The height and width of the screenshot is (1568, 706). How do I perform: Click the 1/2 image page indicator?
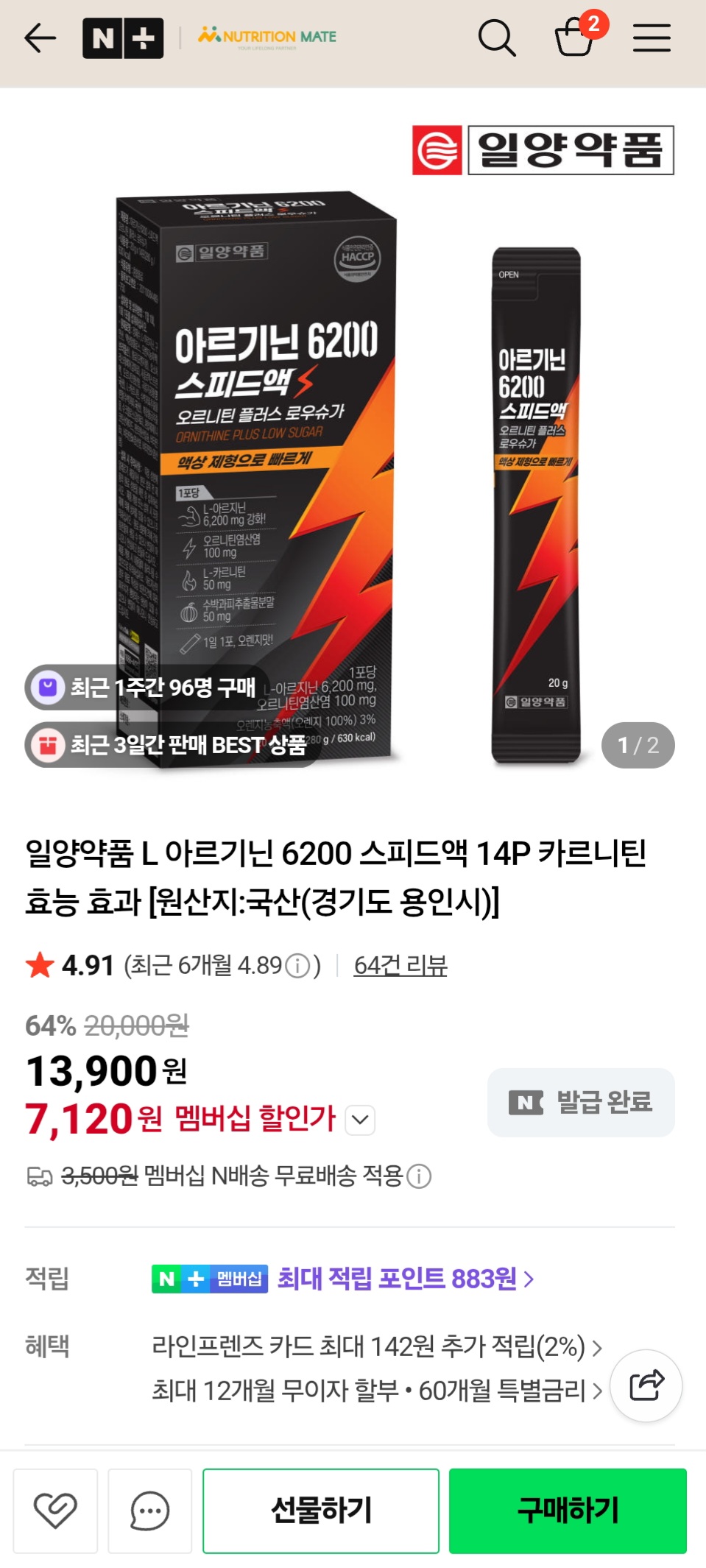(638, 745)
